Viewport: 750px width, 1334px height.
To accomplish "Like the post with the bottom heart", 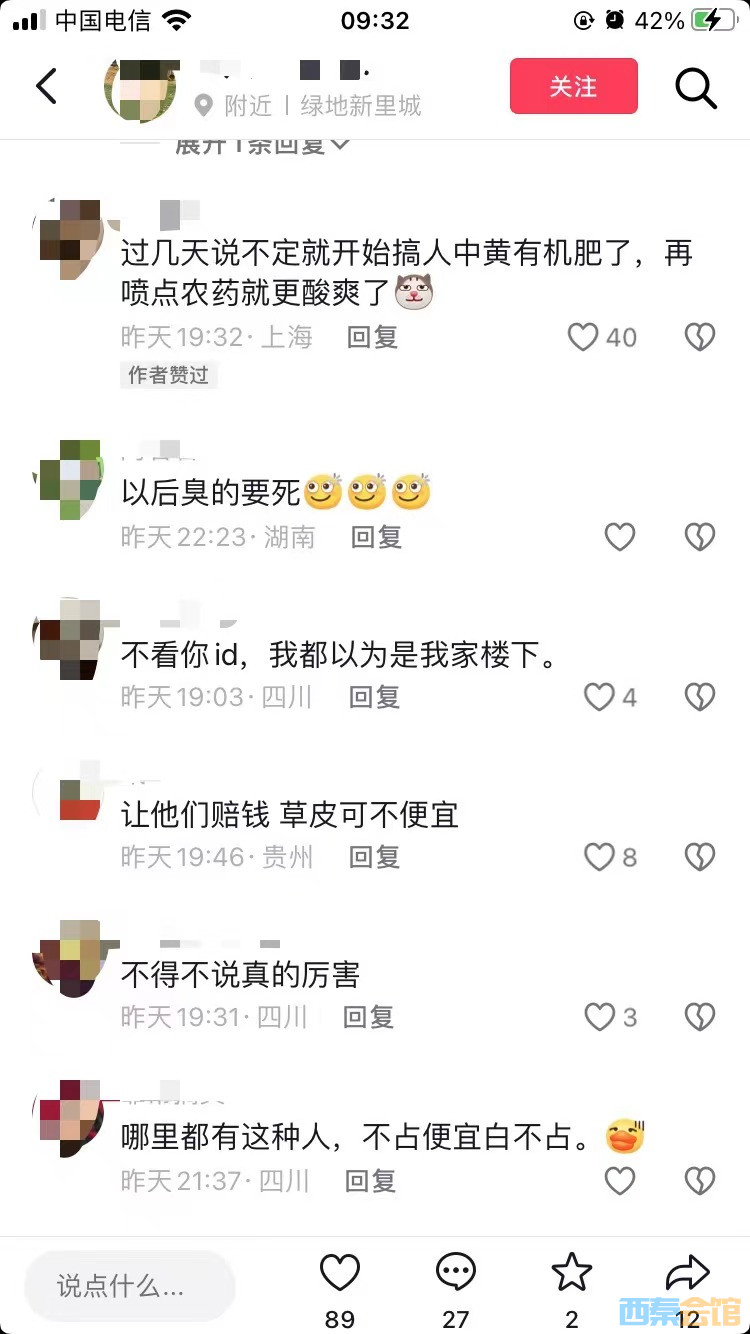I will 339,1273.
